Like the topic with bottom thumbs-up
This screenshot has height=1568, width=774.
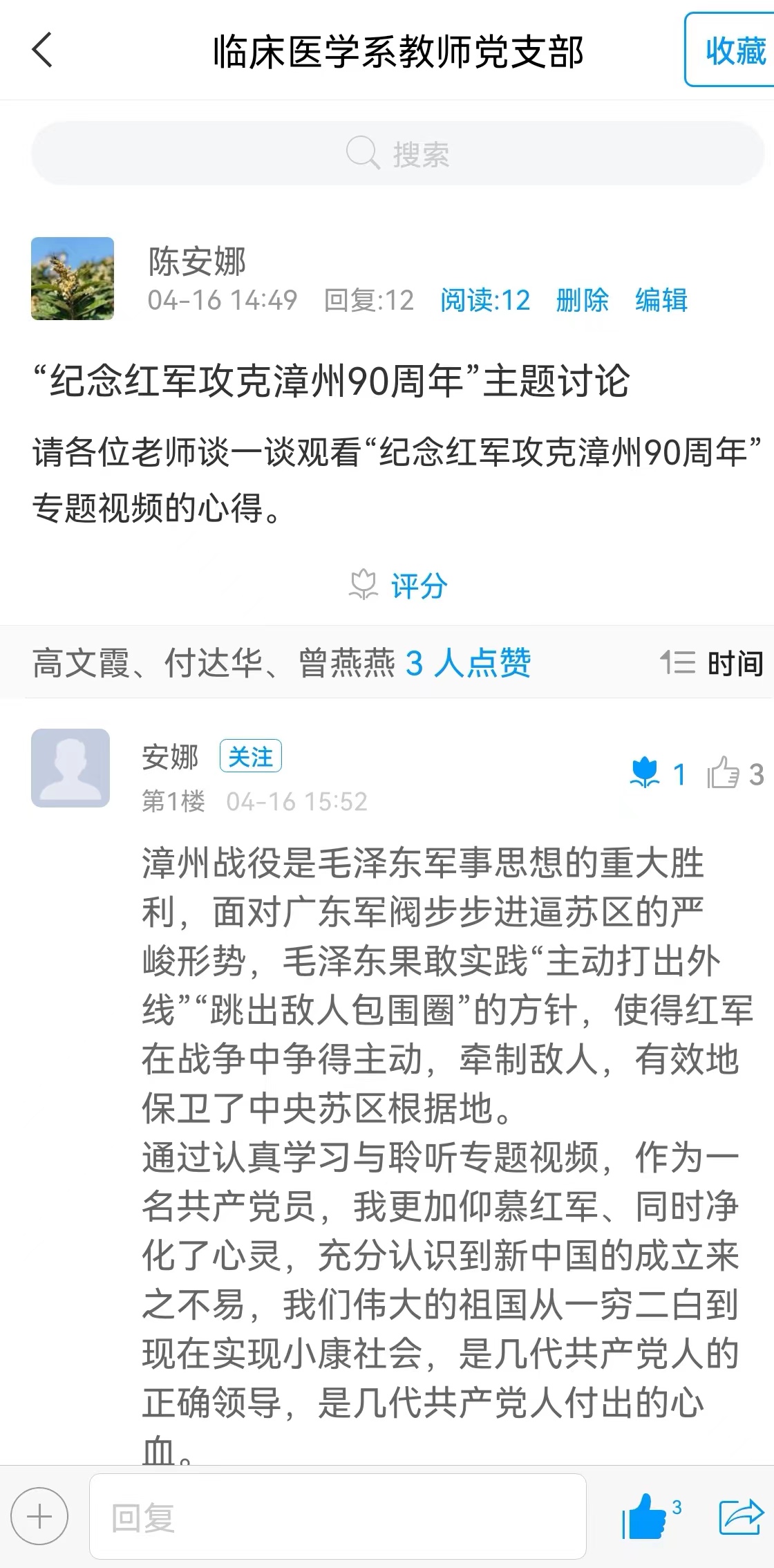[x=645, y=1518]
